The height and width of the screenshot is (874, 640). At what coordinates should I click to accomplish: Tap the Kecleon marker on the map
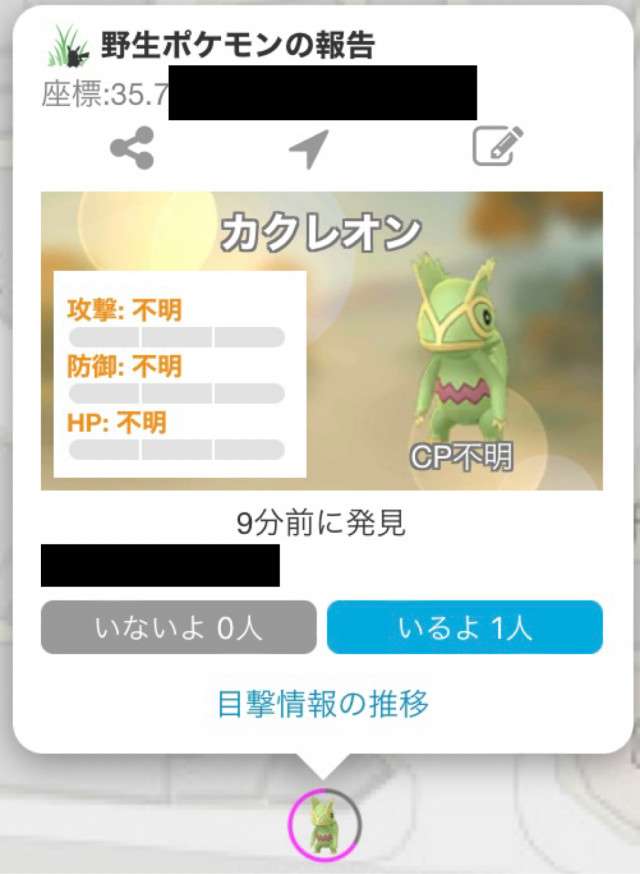[323, 825]
